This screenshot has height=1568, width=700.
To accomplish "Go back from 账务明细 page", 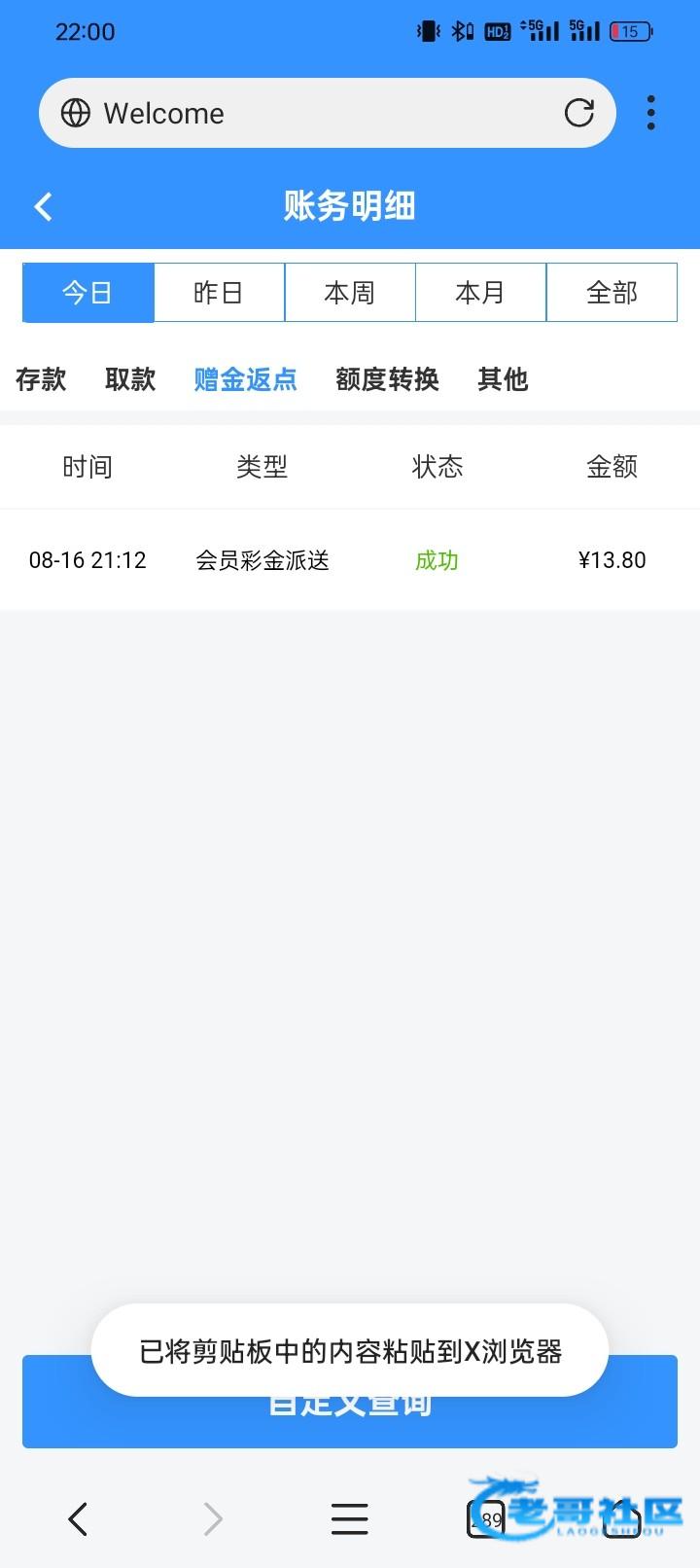I will (43, 206).
